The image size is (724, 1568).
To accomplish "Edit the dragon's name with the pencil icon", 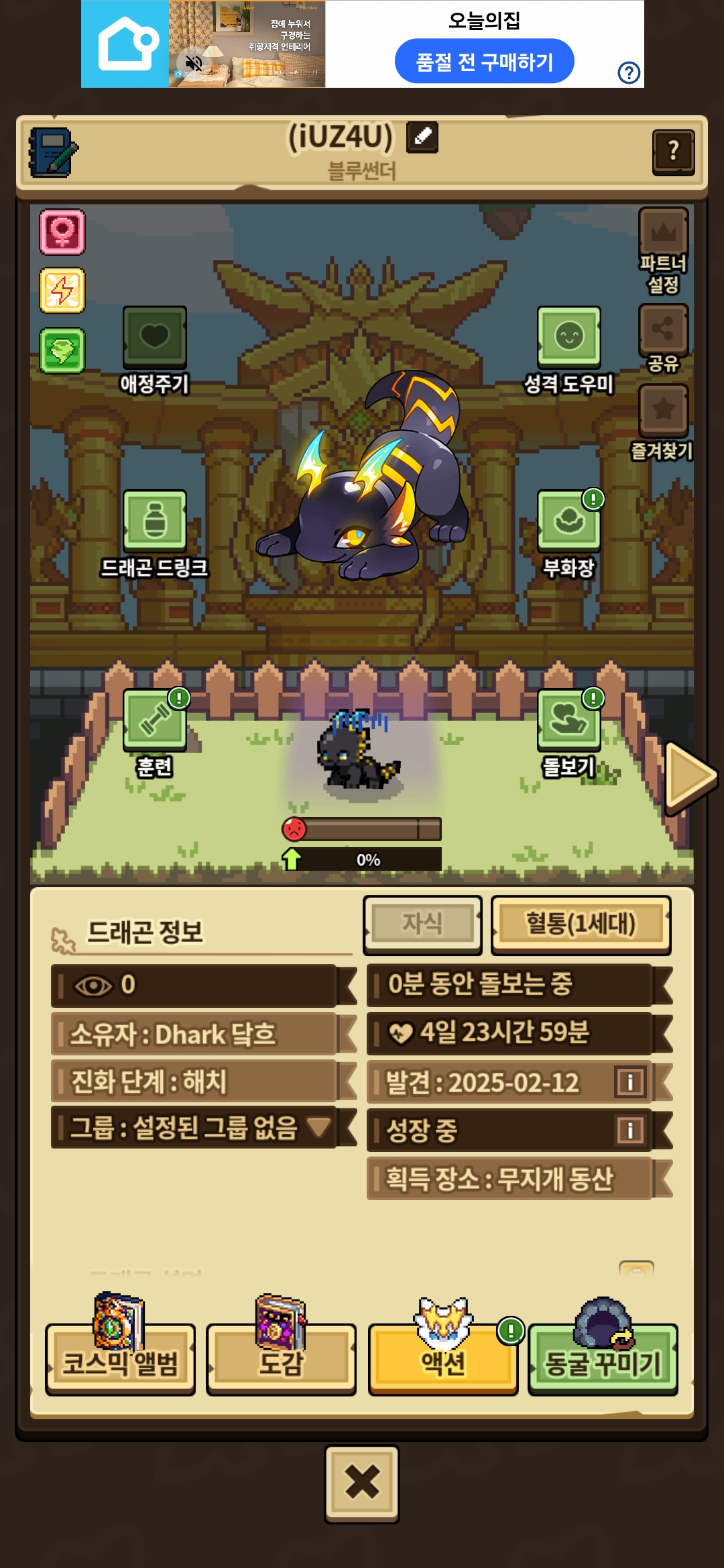I will 422,137.
